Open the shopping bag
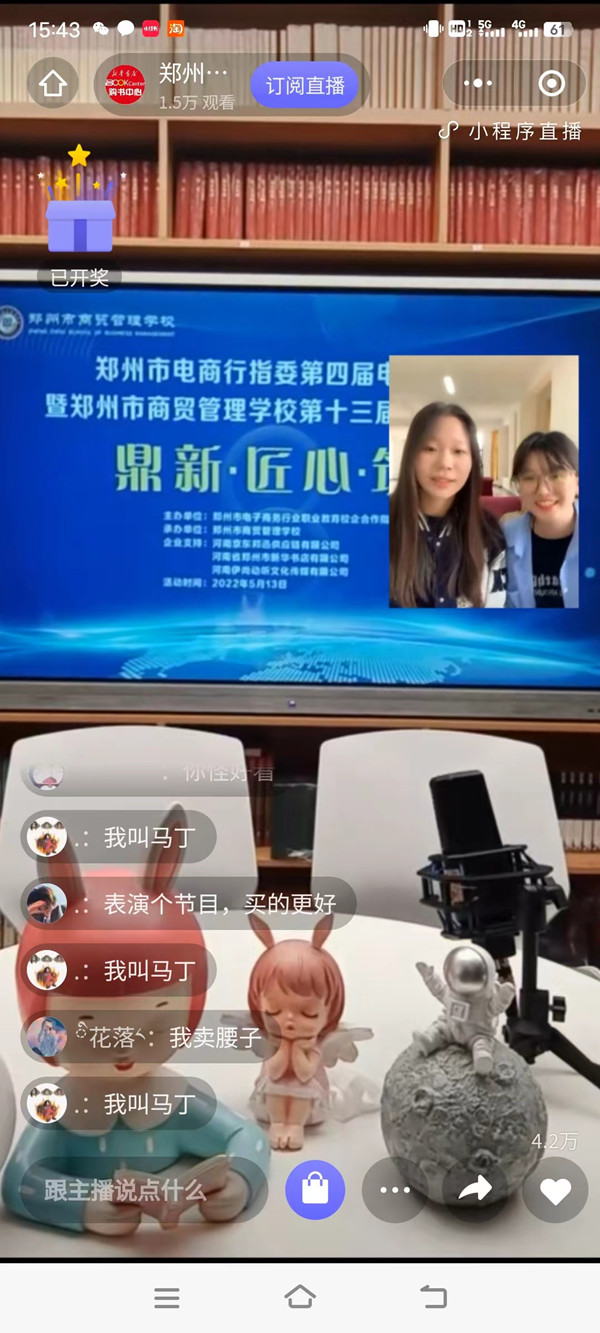 (315, 1190)
